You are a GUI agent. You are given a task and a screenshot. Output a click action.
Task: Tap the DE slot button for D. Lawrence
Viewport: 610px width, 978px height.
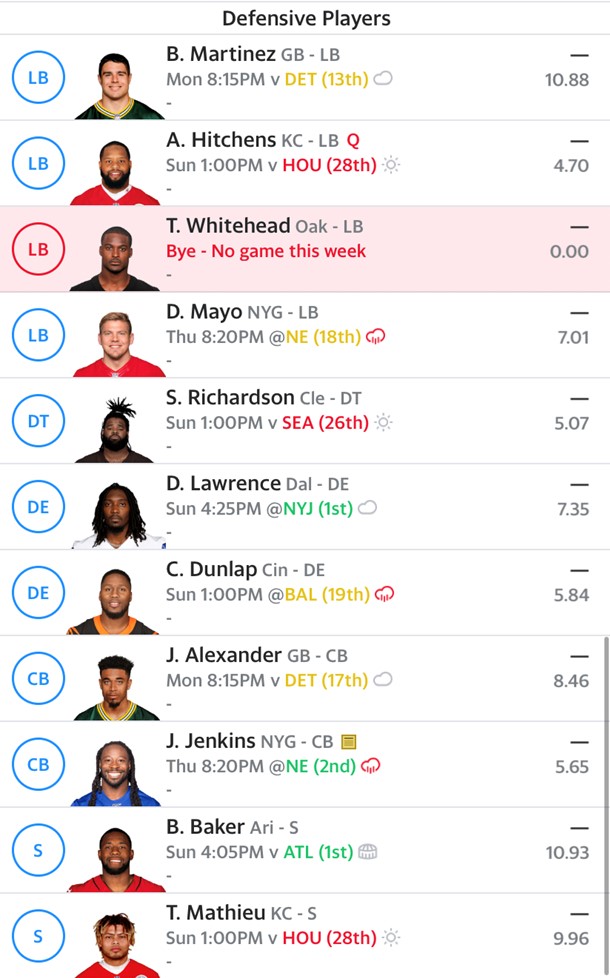pyautogui.click(x=38, y=507)
